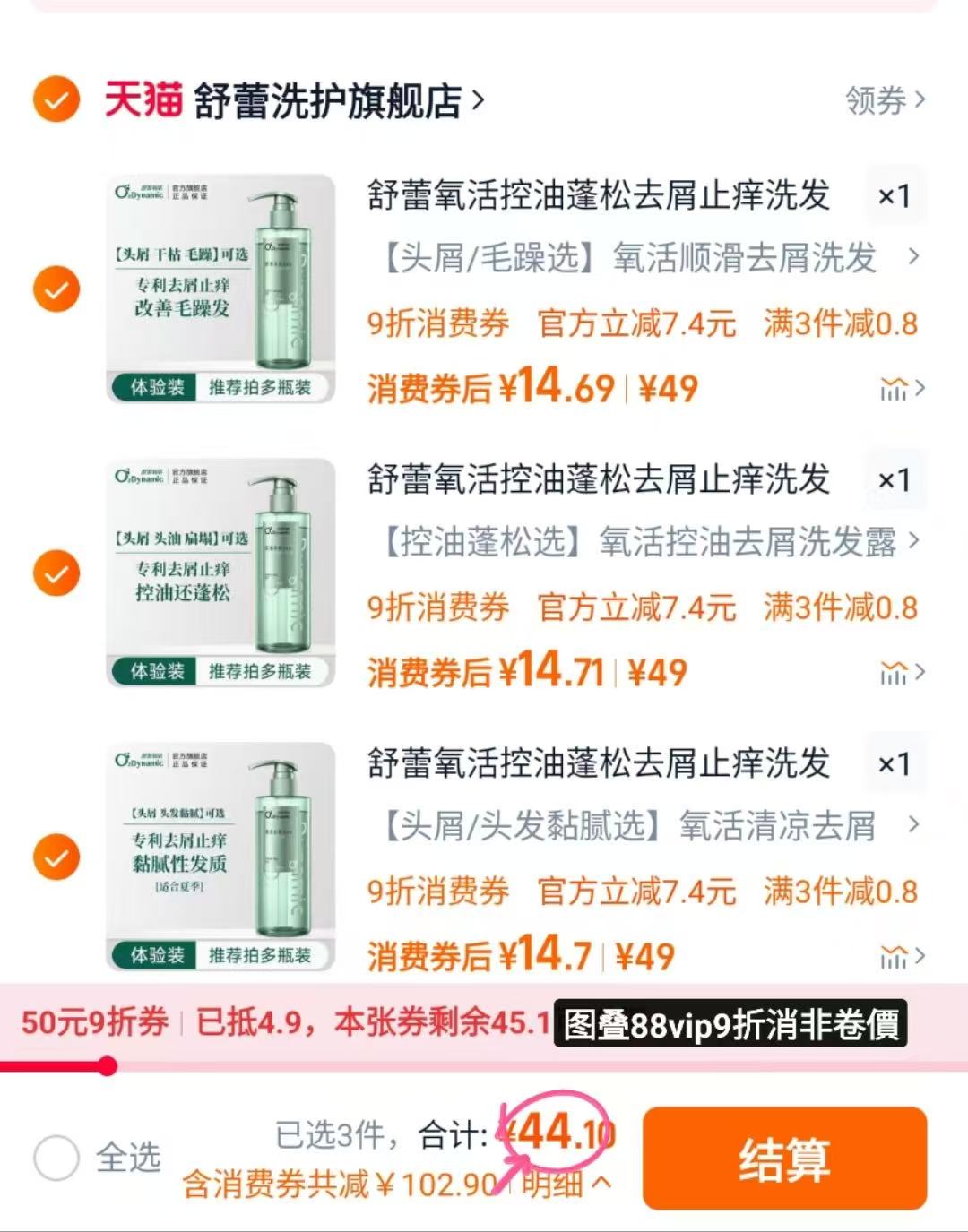Image resolution: width=968 pixels, height=1232 pixels.
Task: Change the quantity of 氧活顺滑去屑洗发
Action: coord(894,195)
